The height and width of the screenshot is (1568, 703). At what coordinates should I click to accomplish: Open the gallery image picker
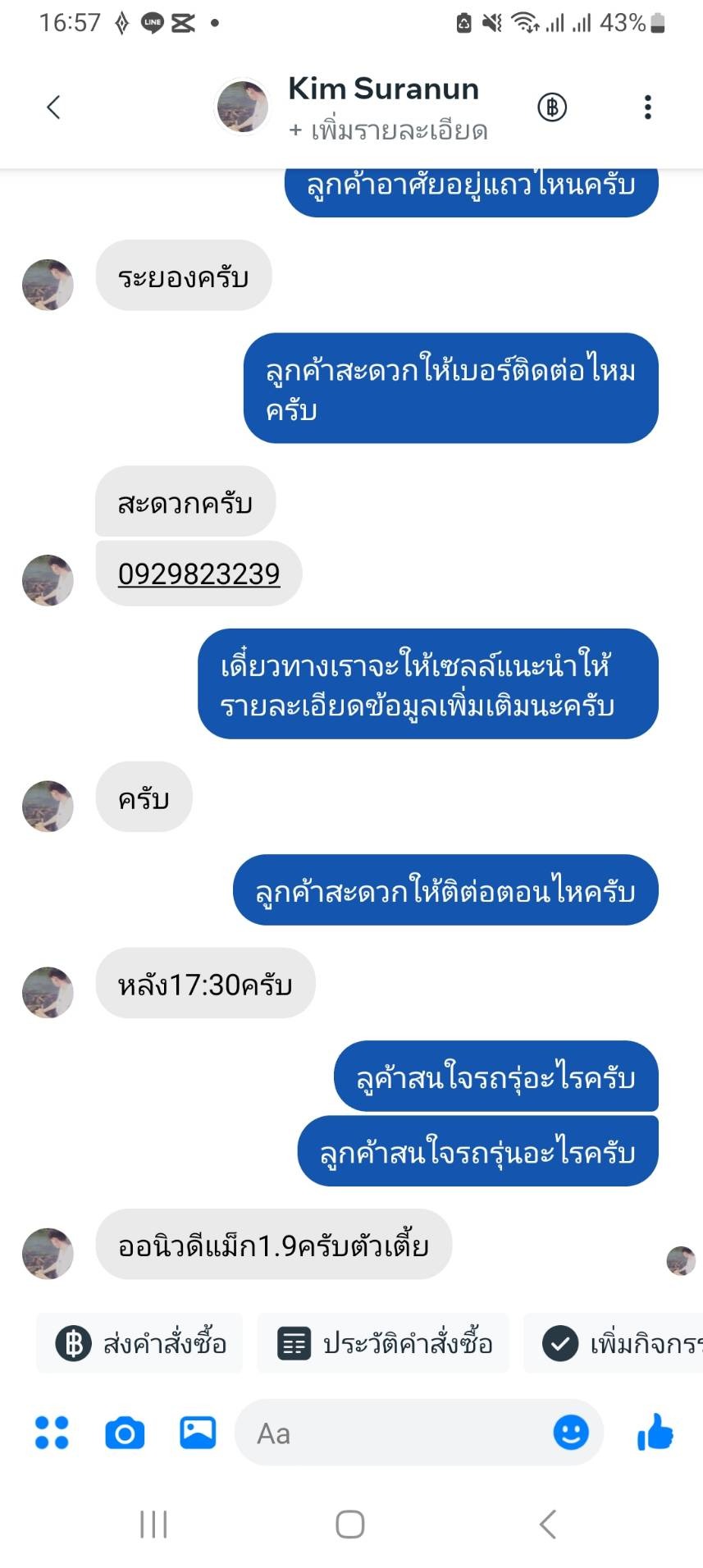click(x=198, y=1433)
